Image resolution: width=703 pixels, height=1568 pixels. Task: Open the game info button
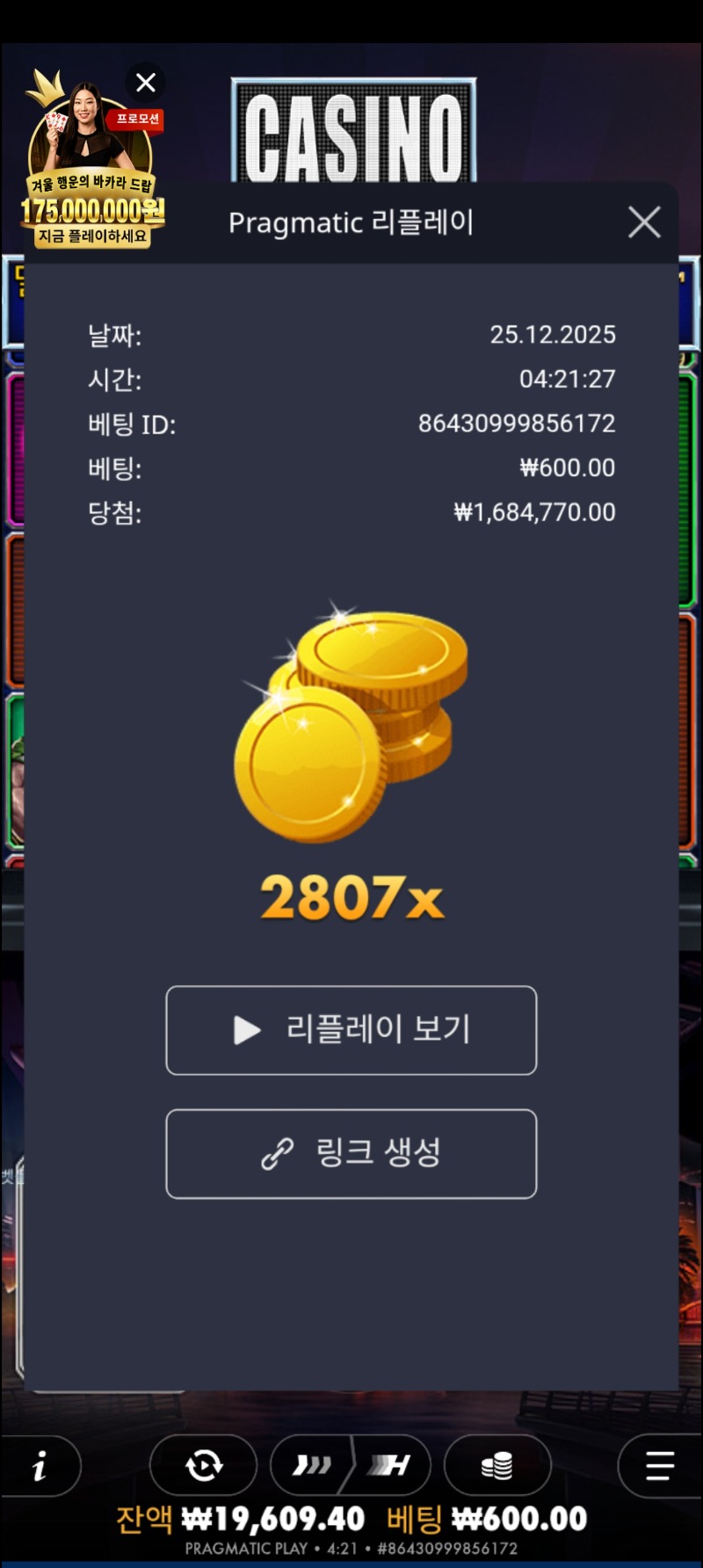(40, 1465)
